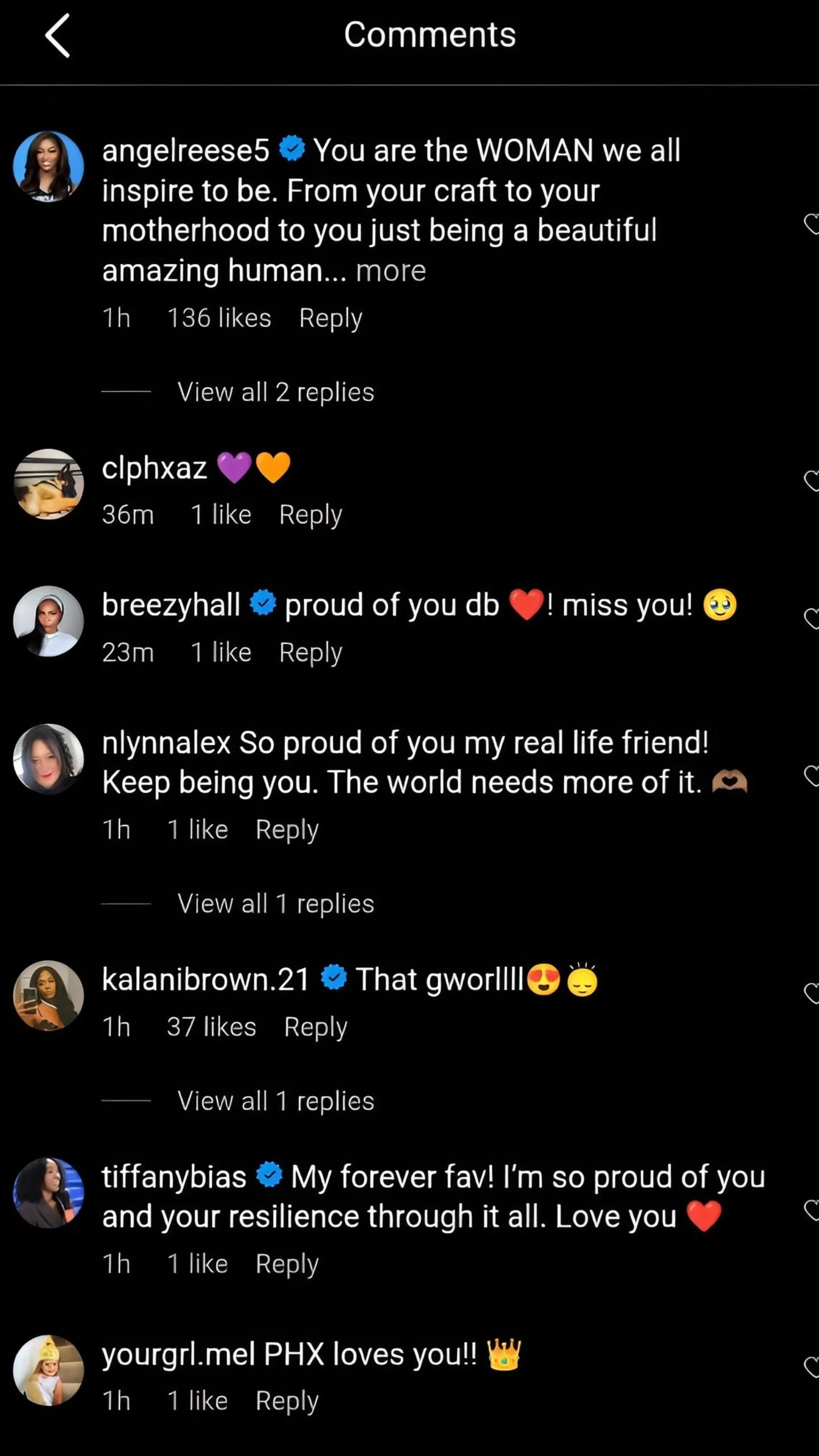View all 2 replies under angelreese5

pos(276,392)
